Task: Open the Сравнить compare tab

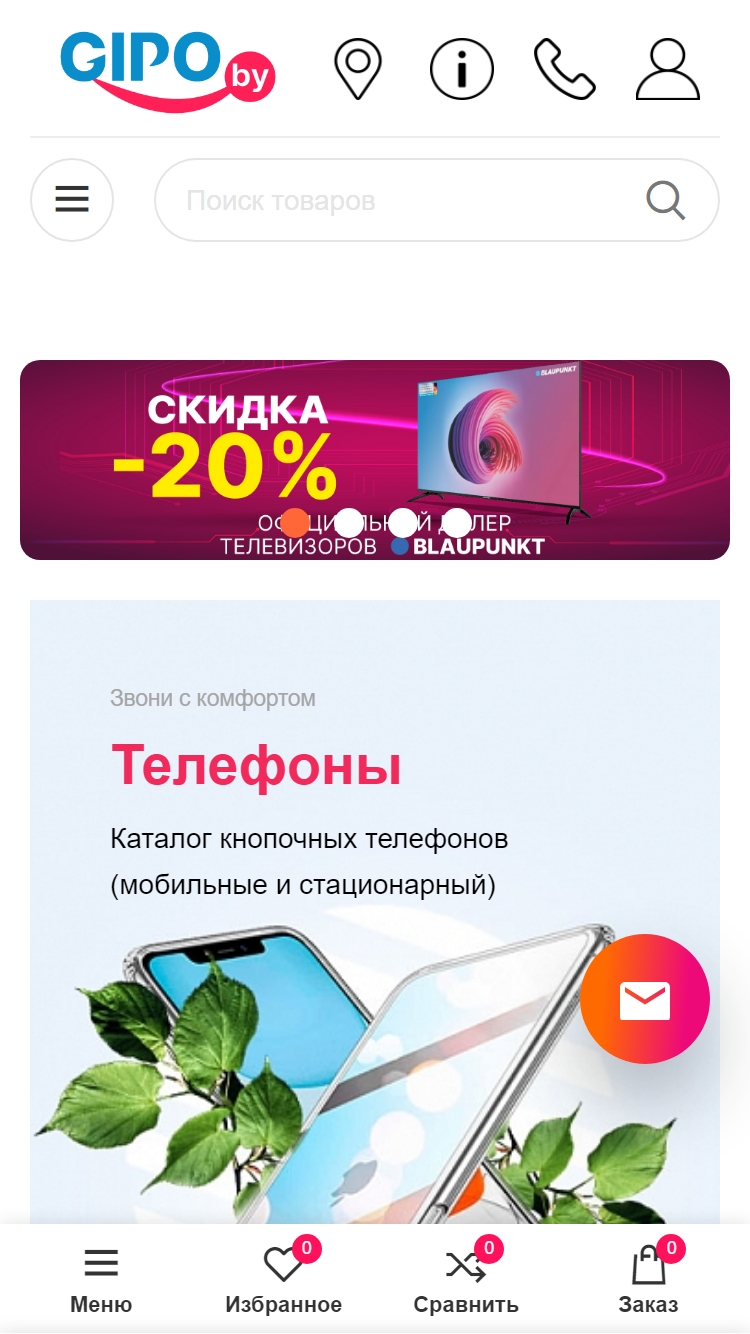Action: click(x=466, y=1280)
